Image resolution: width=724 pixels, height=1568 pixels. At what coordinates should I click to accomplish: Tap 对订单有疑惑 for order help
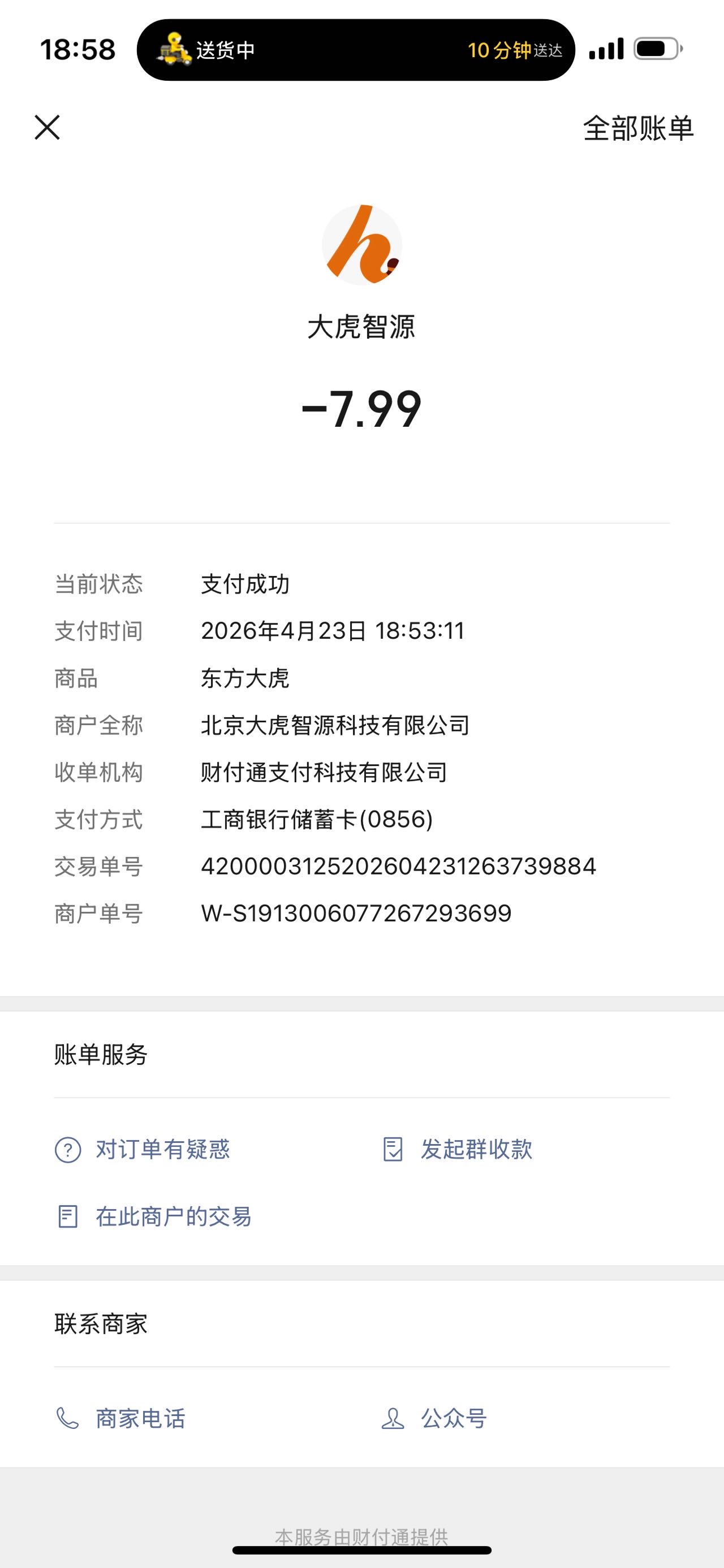(143, 1149)
